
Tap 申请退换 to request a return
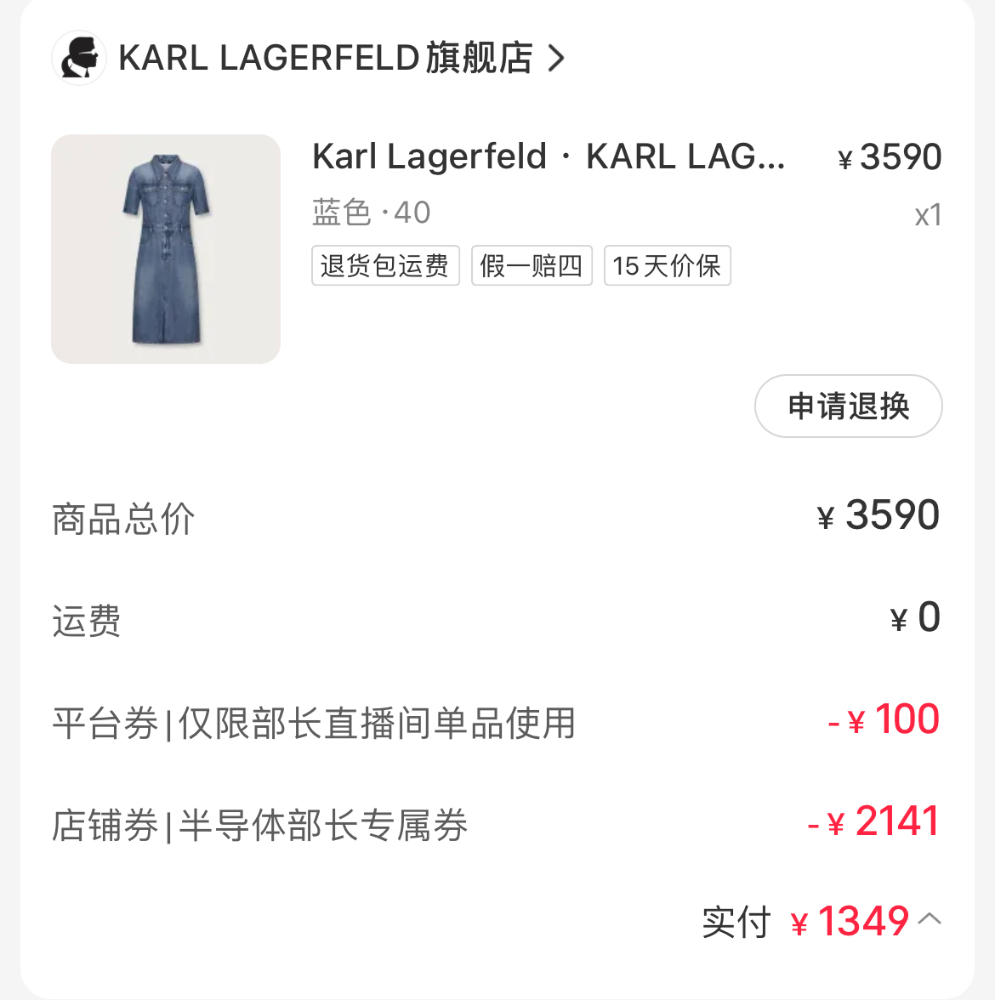[848, 406]
